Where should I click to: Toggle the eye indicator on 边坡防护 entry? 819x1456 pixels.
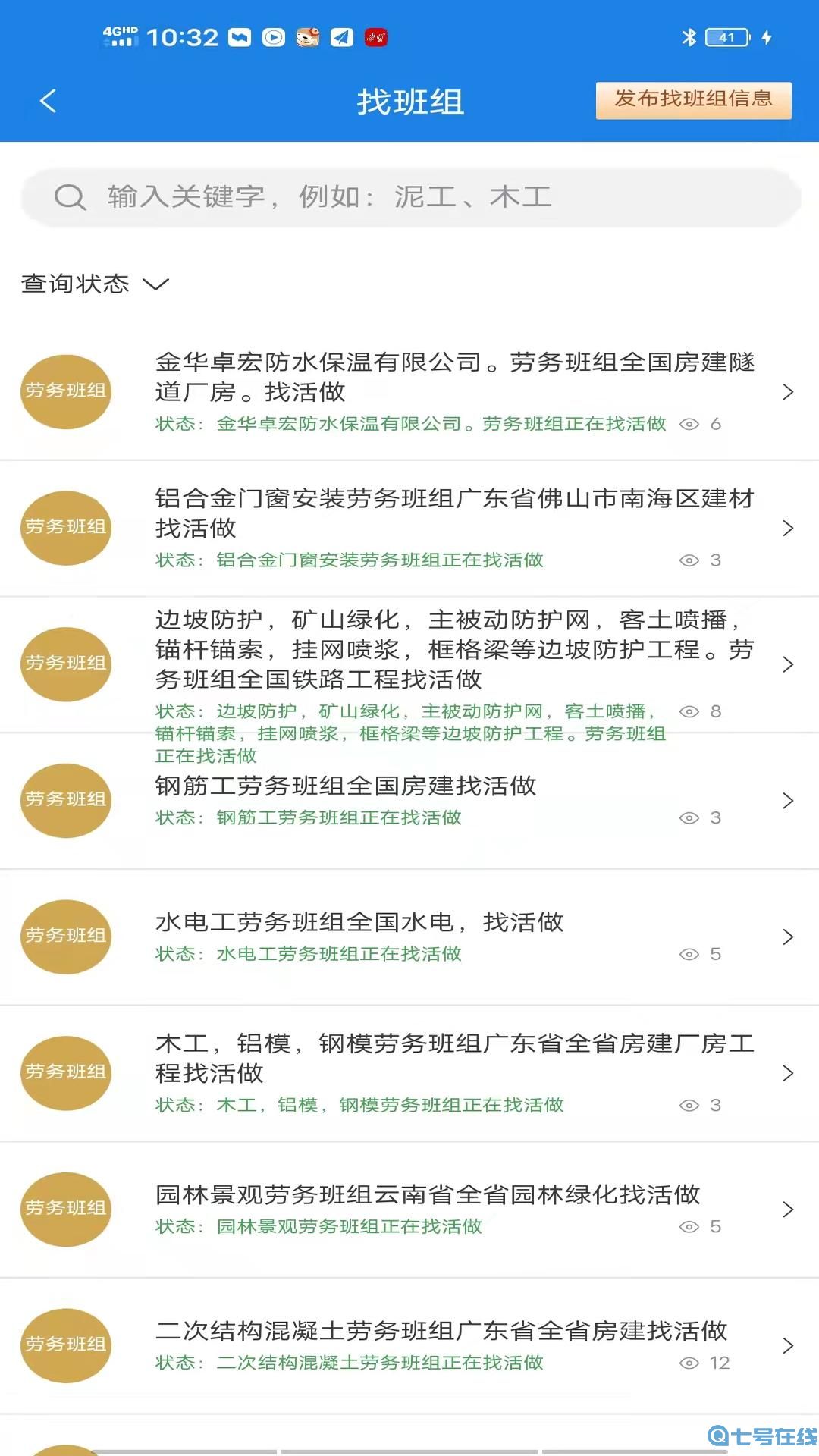pyautogui.click(x=691, y=711)
